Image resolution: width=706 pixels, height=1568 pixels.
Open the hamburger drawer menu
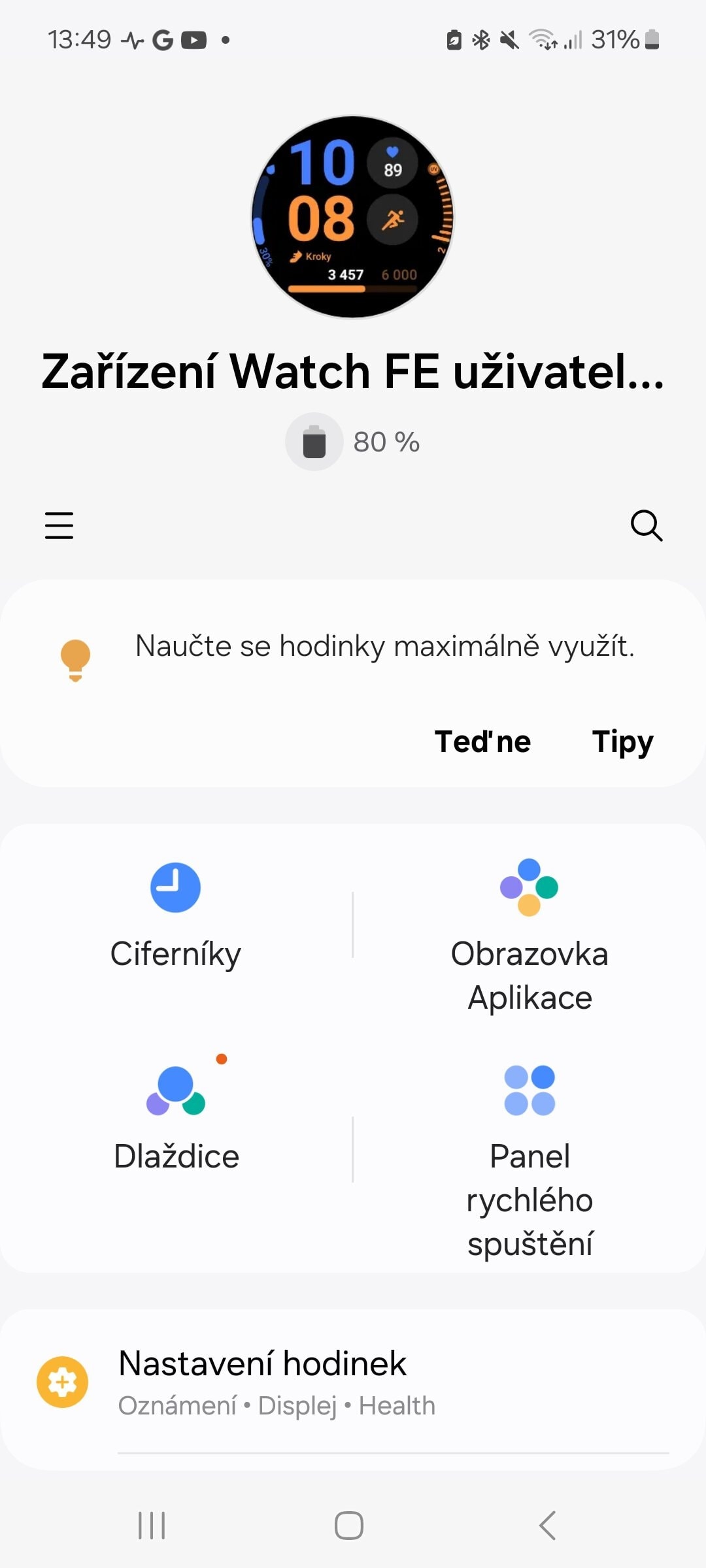[59, 525]
